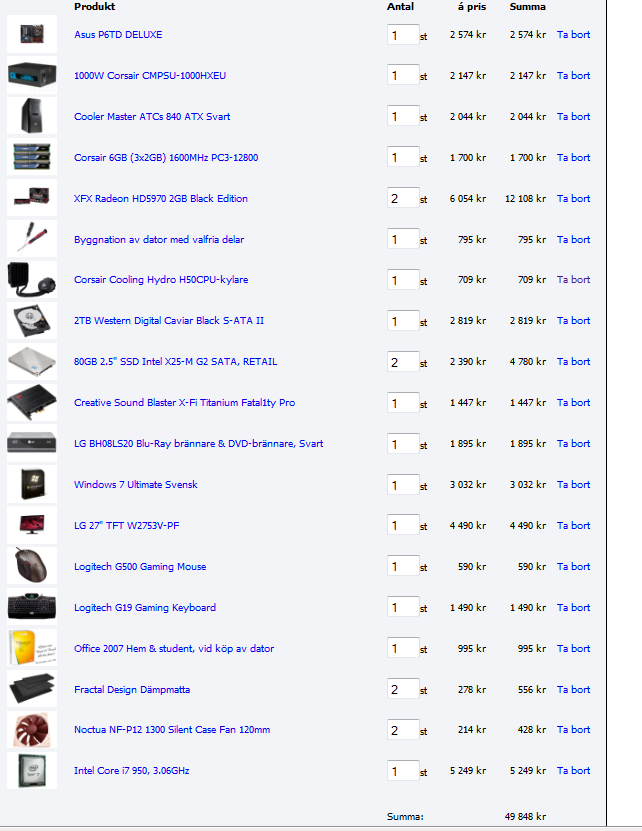Remove Logitech G19 Gaming Keyboard from cart
This screenshot has height=831, width=642.
coord(573,608)
